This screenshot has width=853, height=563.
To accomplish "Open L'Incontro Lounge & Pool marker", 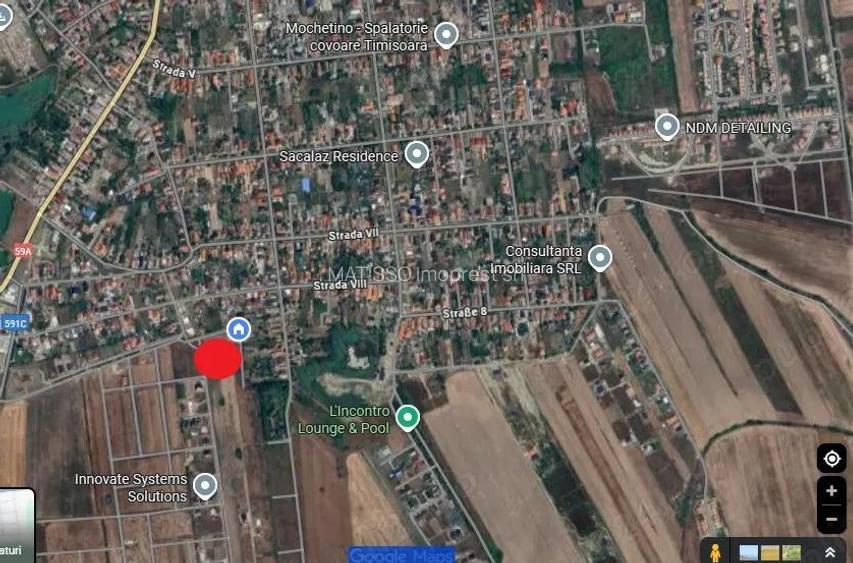I will [406, 416].
